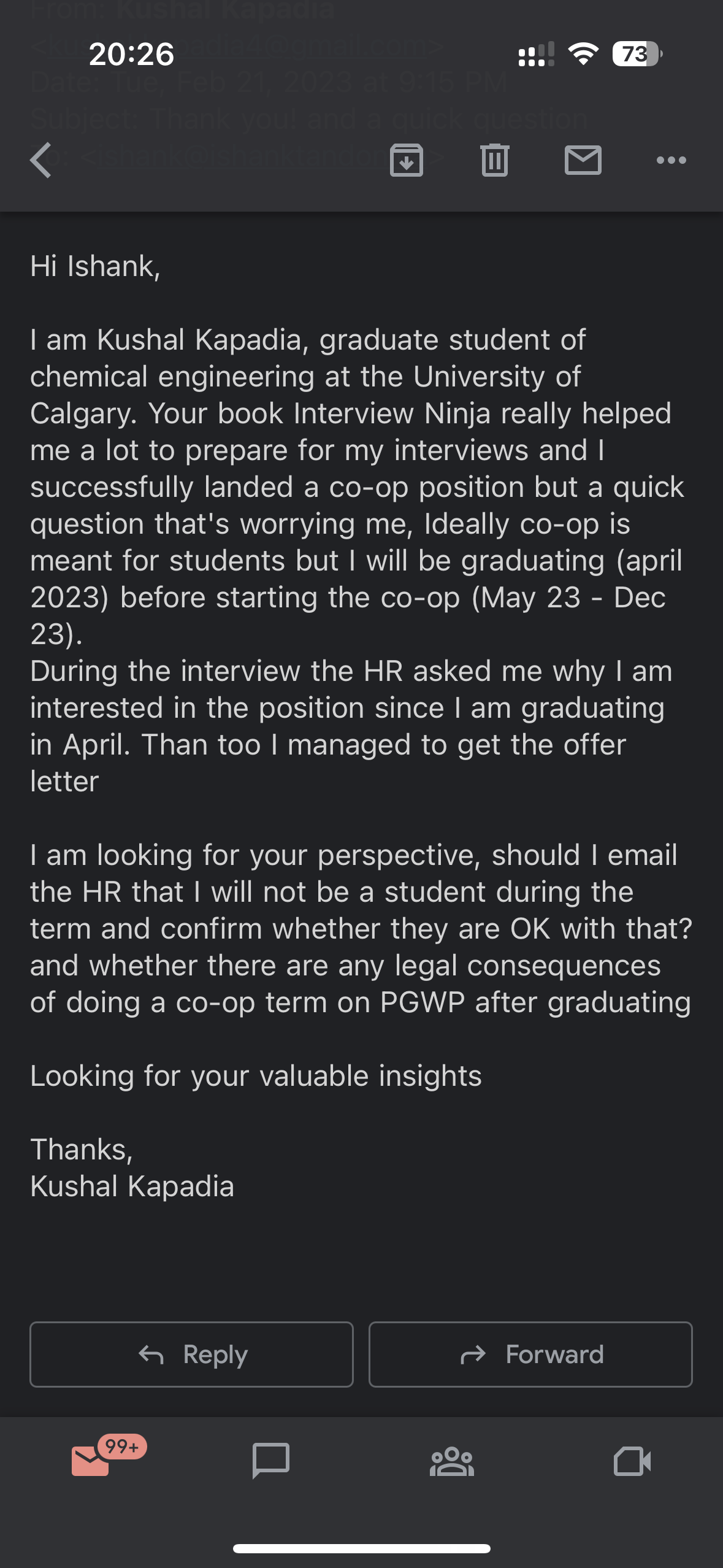Forward this email
The height and width of the screenshot is (1568, 723).
pyautogui.click(x=530, y=1355)
